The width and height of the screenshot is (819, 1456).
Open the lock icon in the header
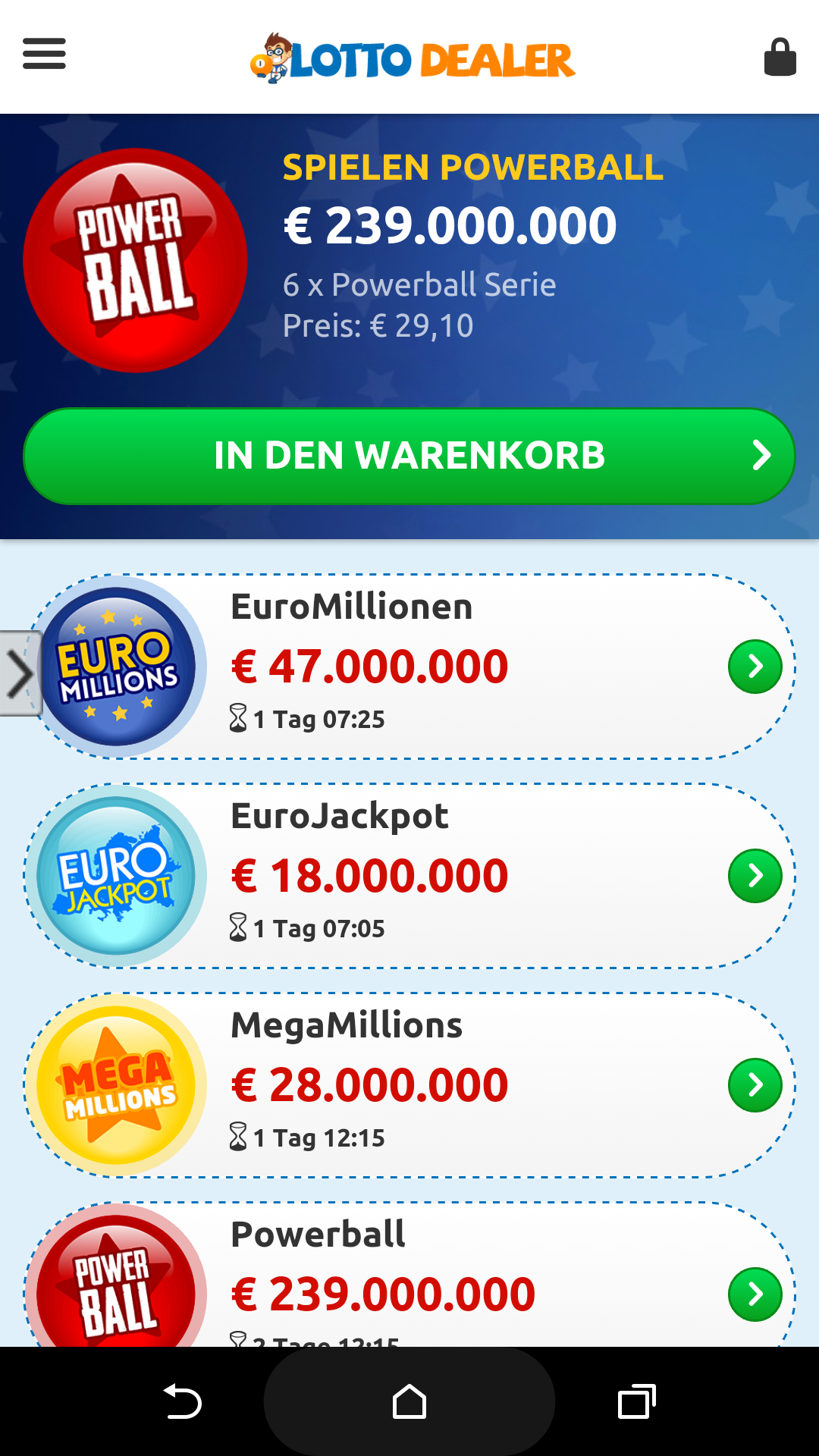point(780,57)
